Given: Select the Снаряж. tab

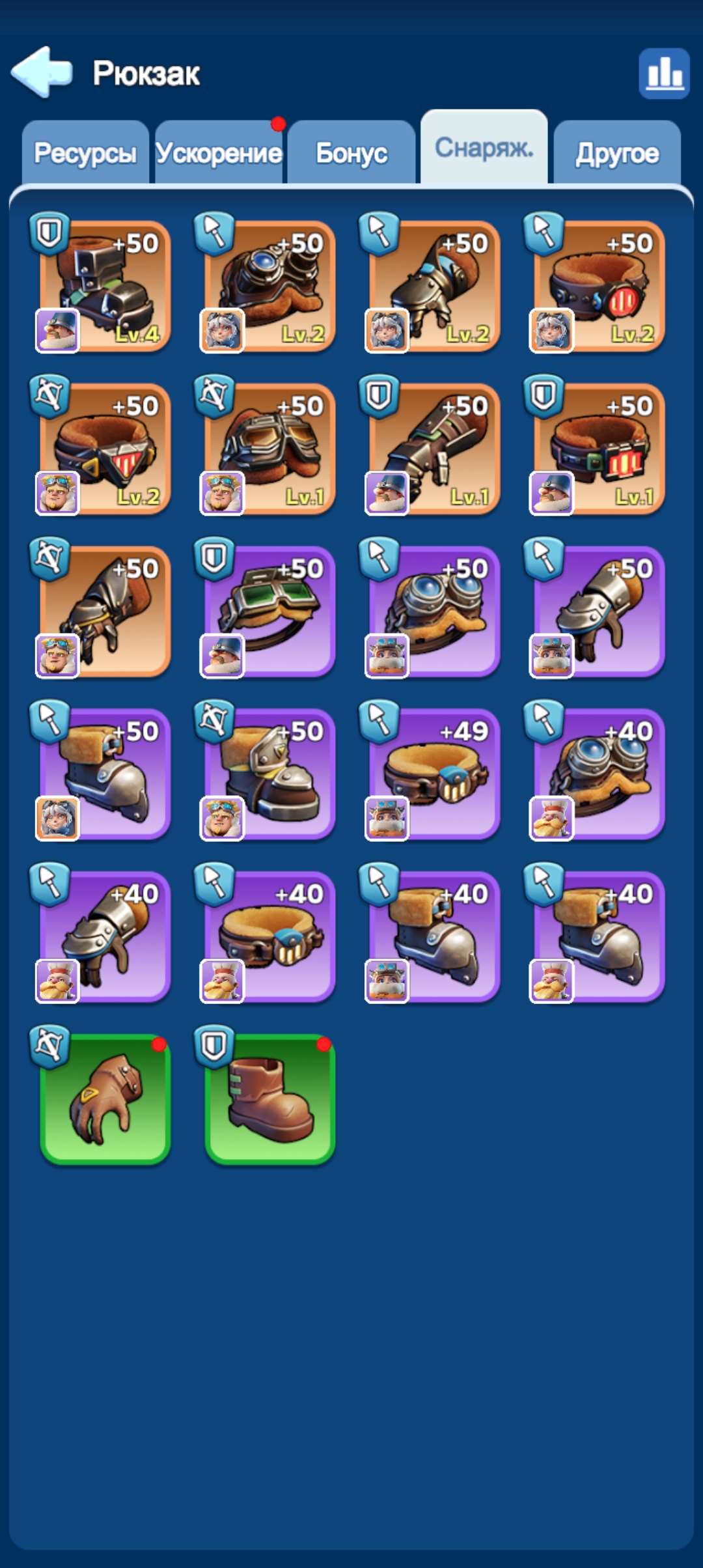Looking at the screenshot, I should pos(484,148).
